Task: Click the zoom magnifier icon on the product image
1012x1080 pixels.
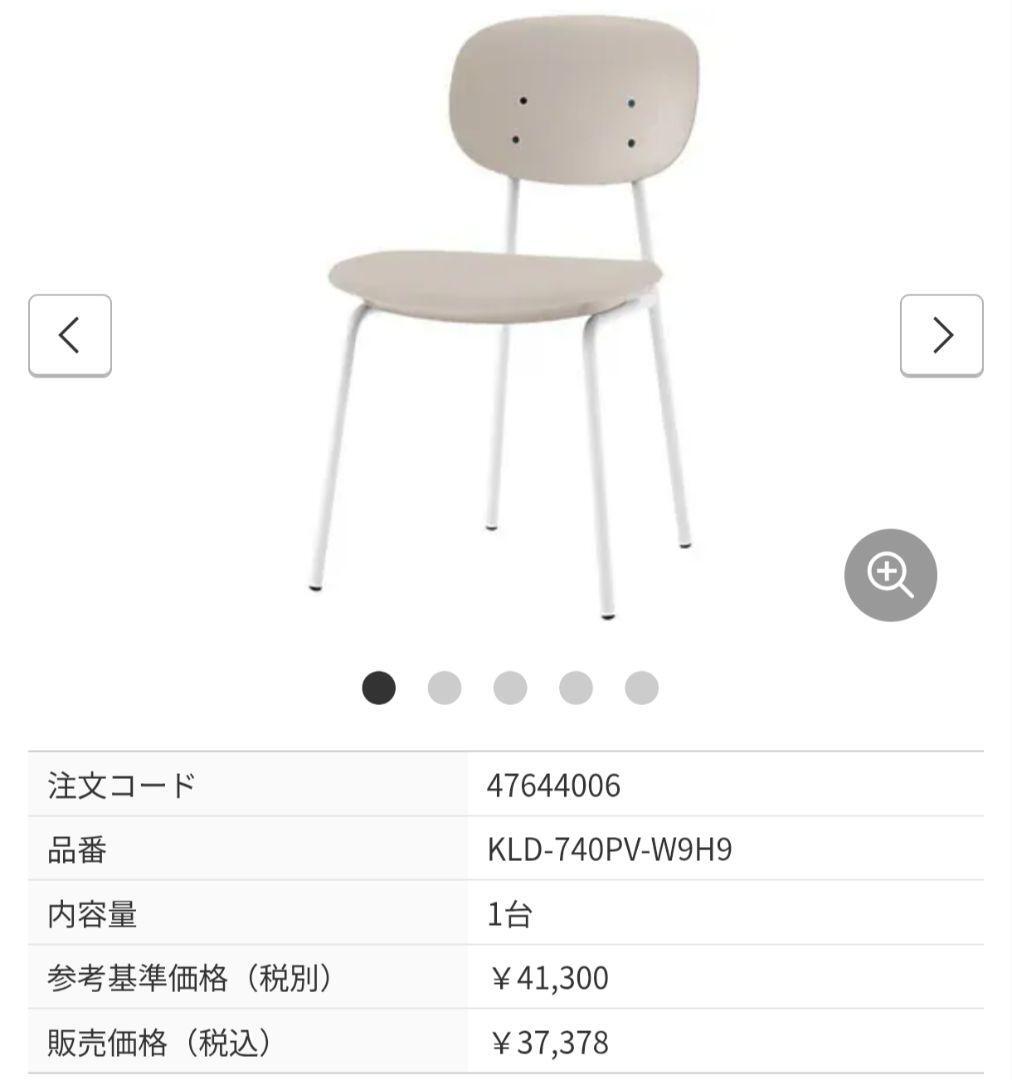Action: (890, 574)
